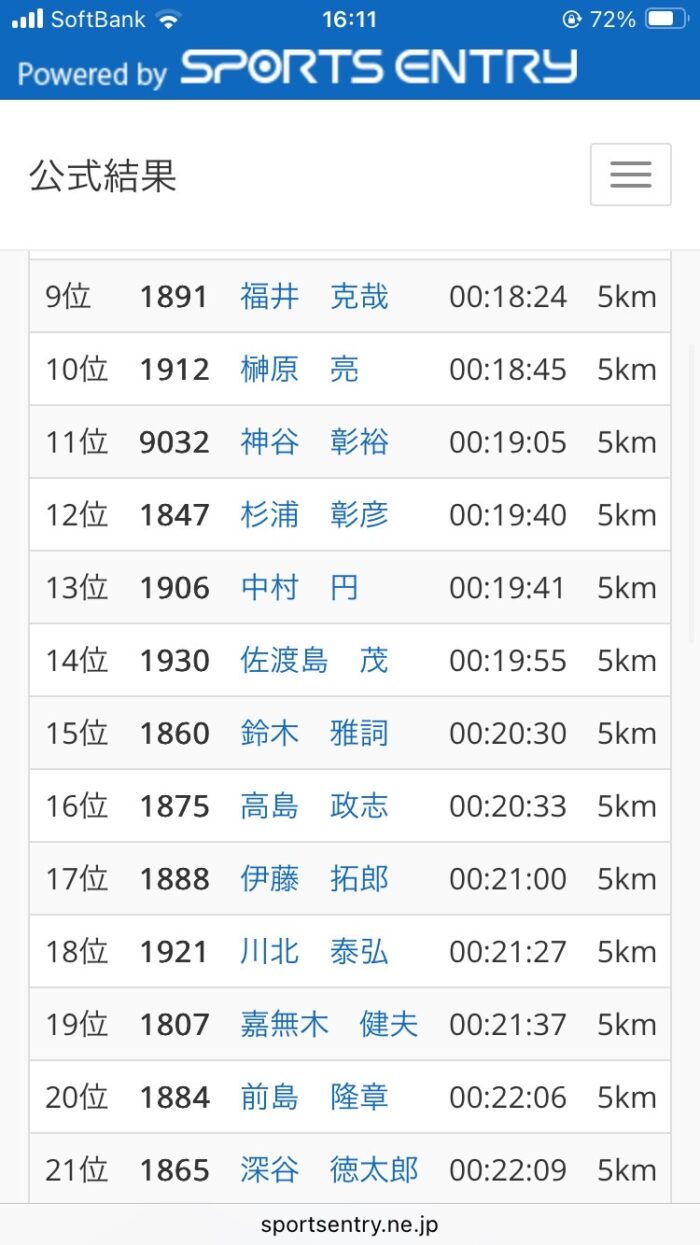Select the name 神谷 彰裕
Viewport: 700px width, 1245px height.
[314, 442]
